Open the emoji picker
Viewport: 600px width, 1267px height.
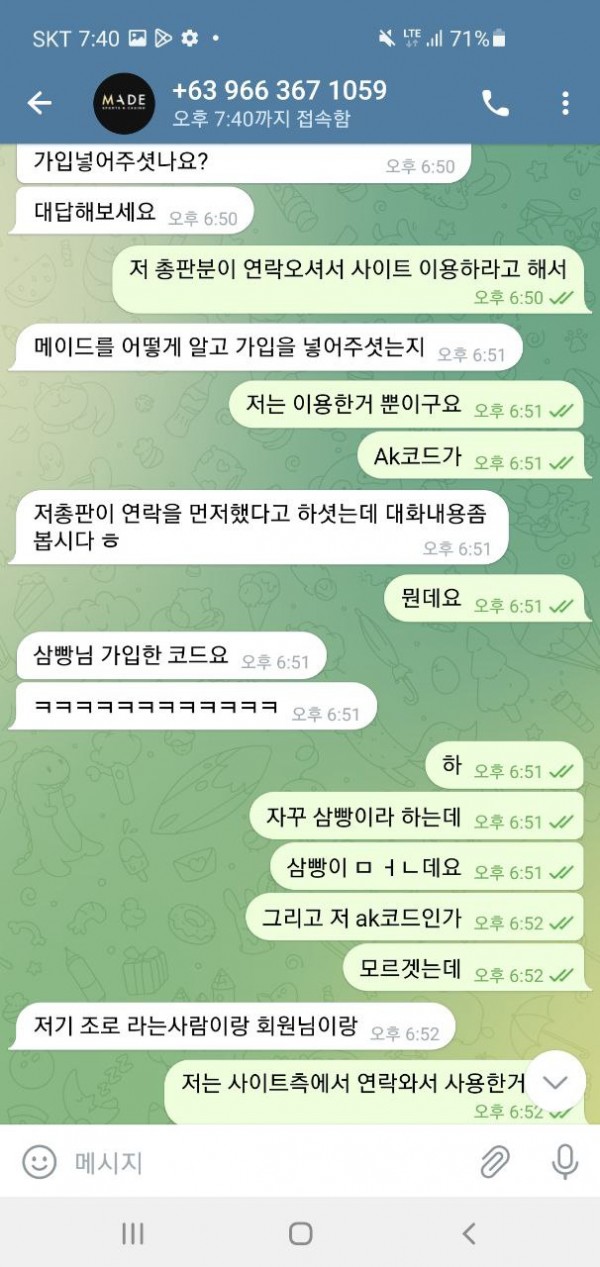point(39,1162)
